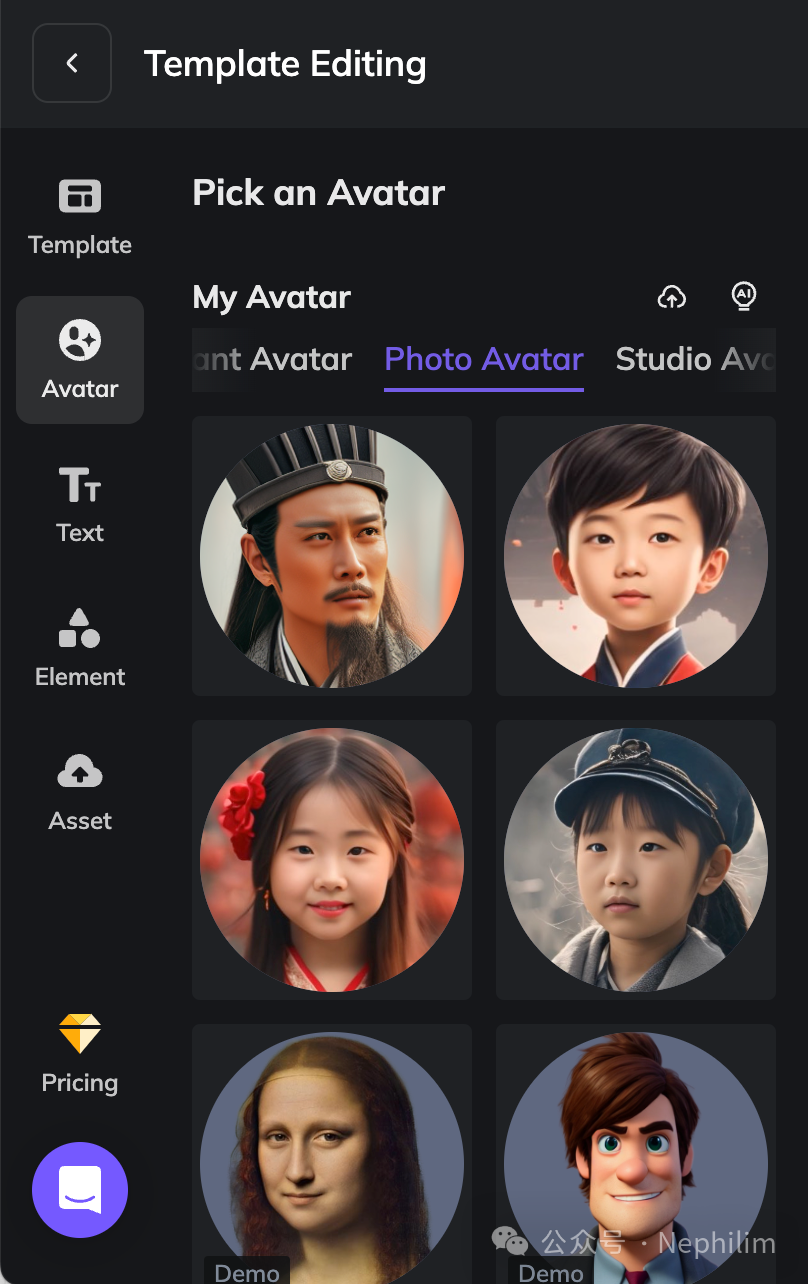Choose the bearded man in ancient hat avatar

pyautogui.click(x=332, y=556)
